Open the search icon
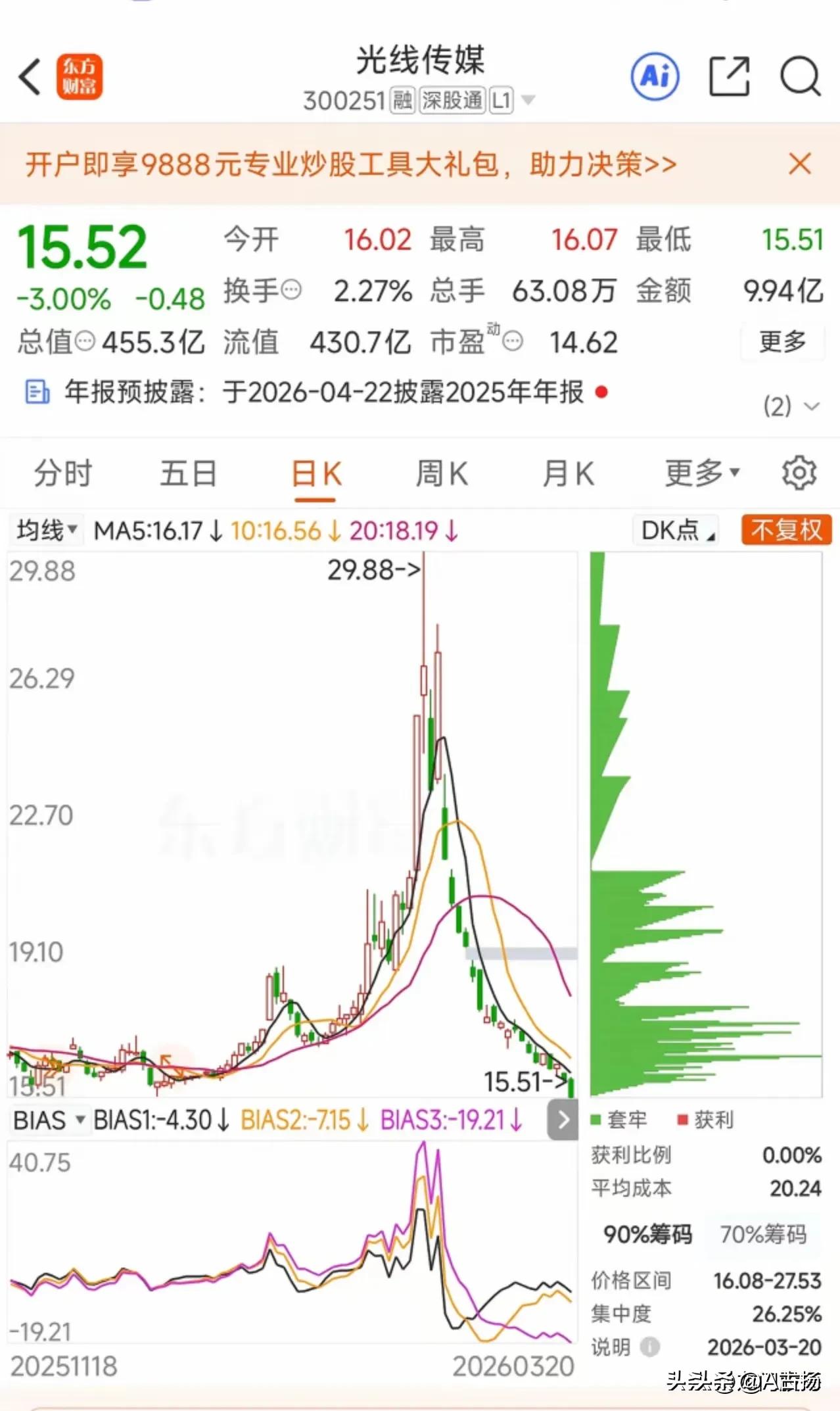 click(801, 76)
